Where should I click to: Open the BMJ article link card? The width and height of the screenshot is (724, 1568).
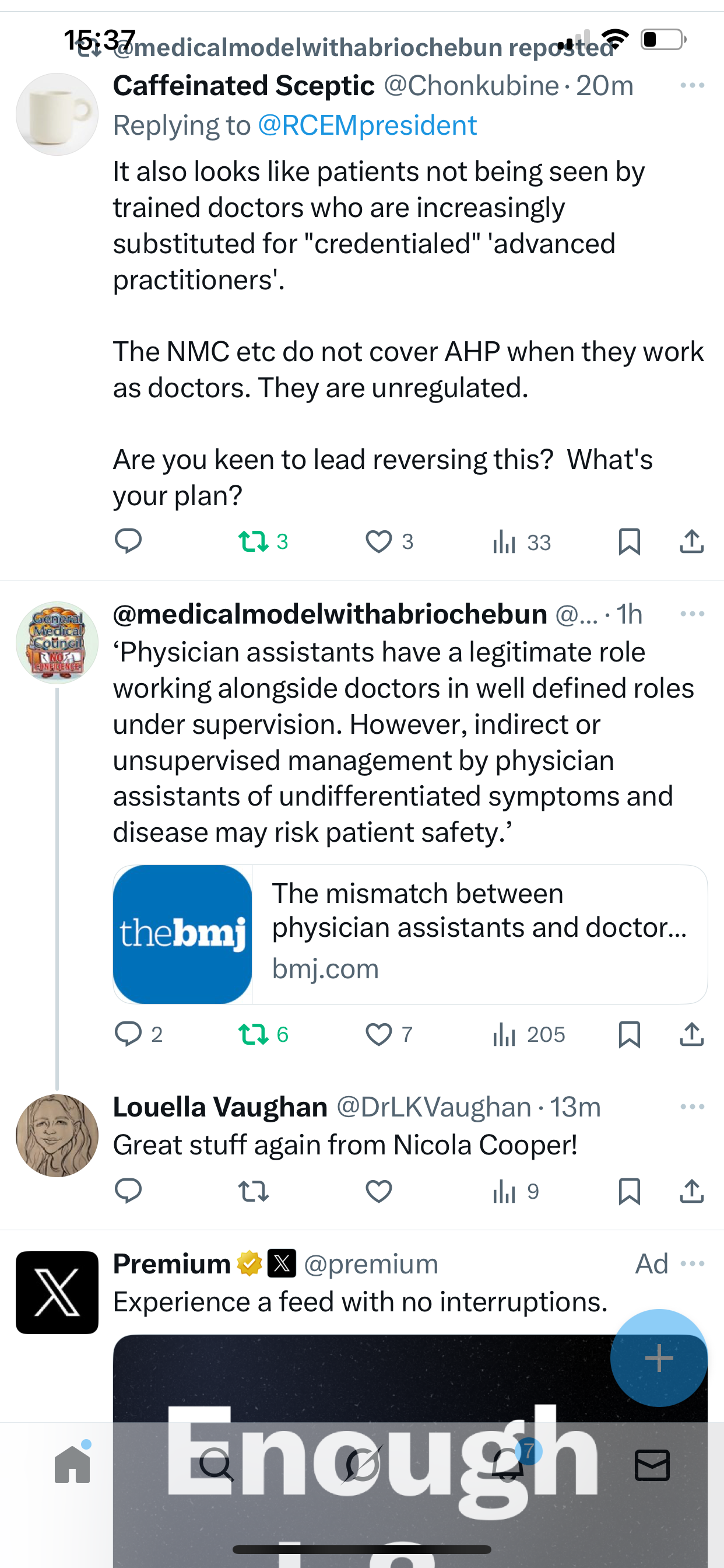[409, 934]
